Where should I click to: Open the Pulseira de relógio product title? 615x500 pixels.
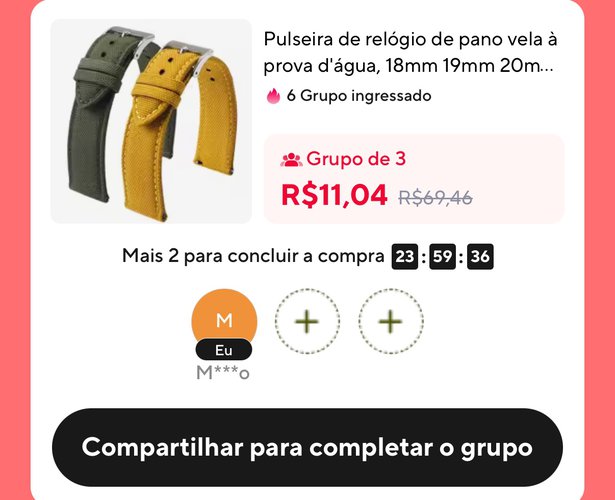[x=410, y=53]
